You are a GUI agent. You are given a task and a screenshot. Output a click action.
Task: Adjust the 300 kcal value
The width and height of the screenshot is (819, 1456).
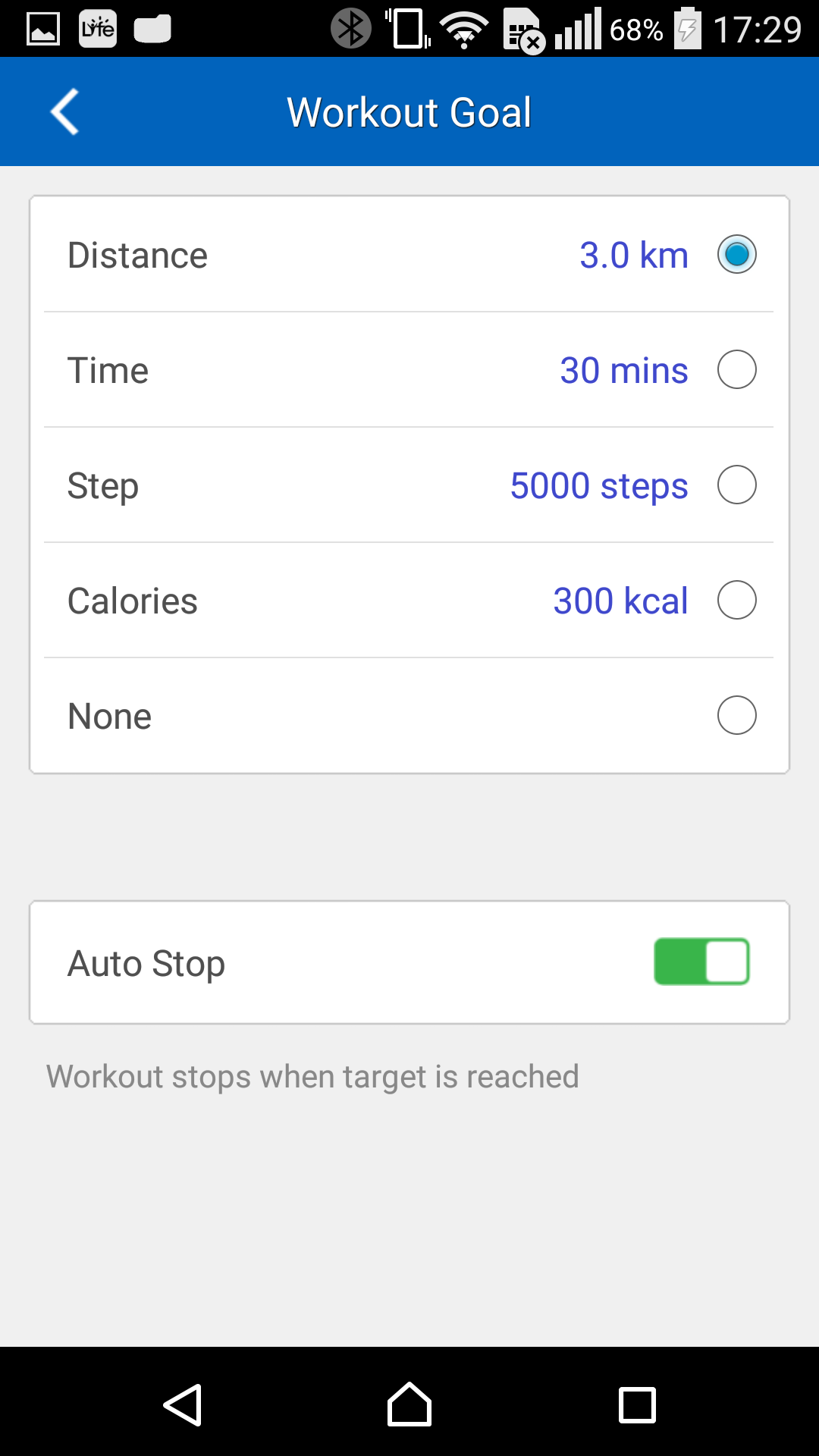[x=620, y=601]
